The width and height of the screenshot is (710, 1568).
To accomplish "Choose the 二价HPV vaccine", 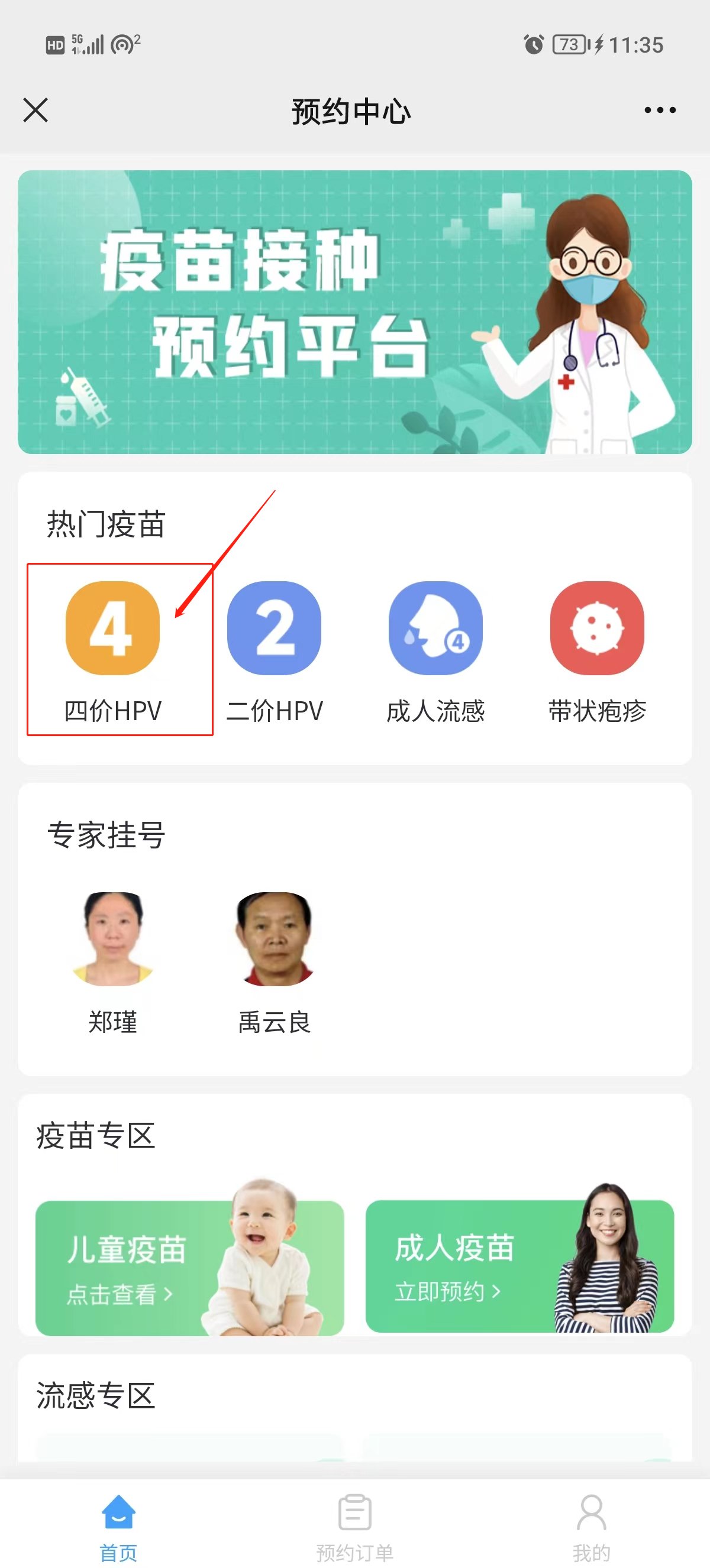I will [x=274, y=649].
